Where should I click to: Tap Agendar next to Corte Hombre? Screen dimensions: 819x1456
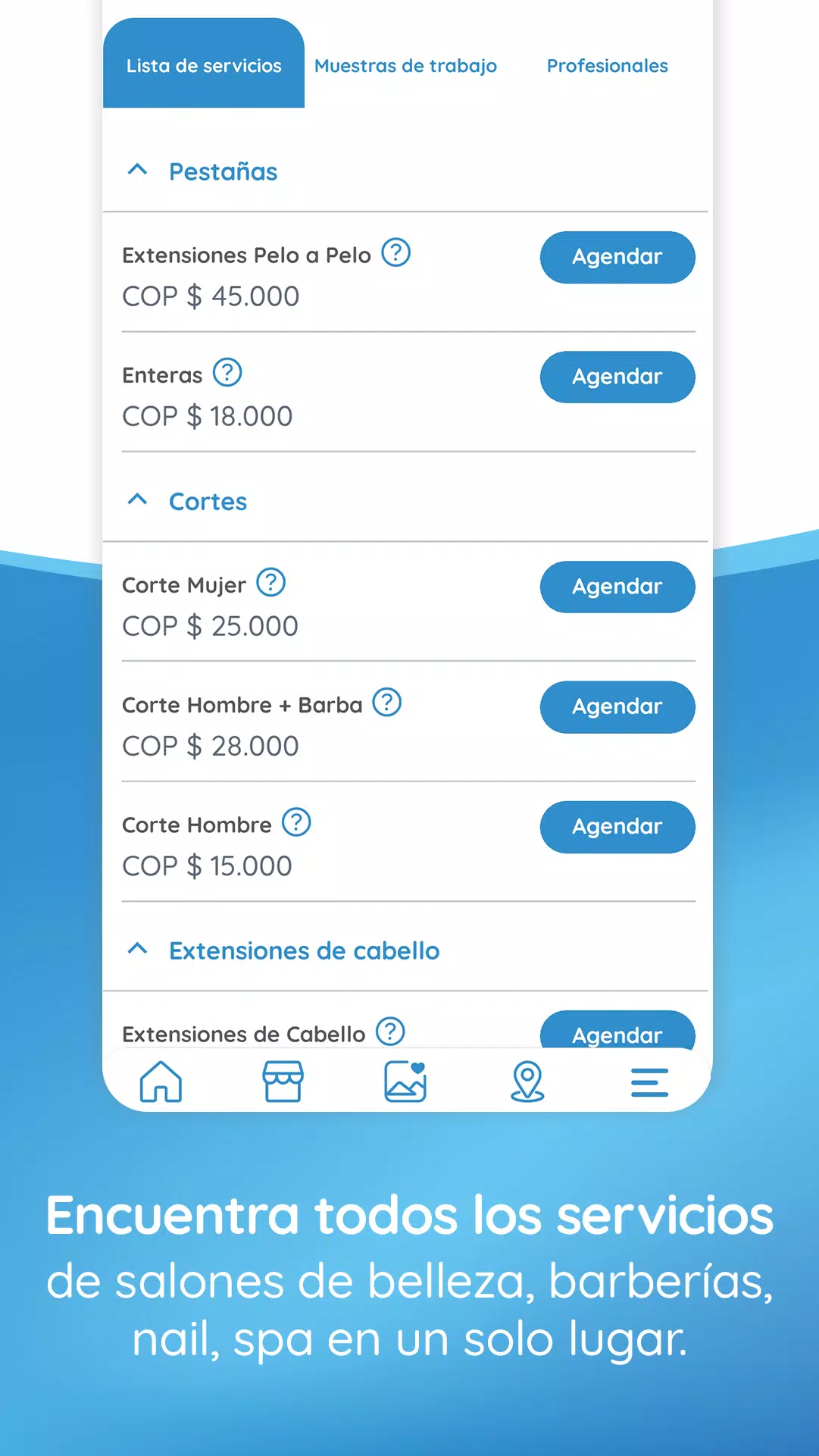(617, 827)
